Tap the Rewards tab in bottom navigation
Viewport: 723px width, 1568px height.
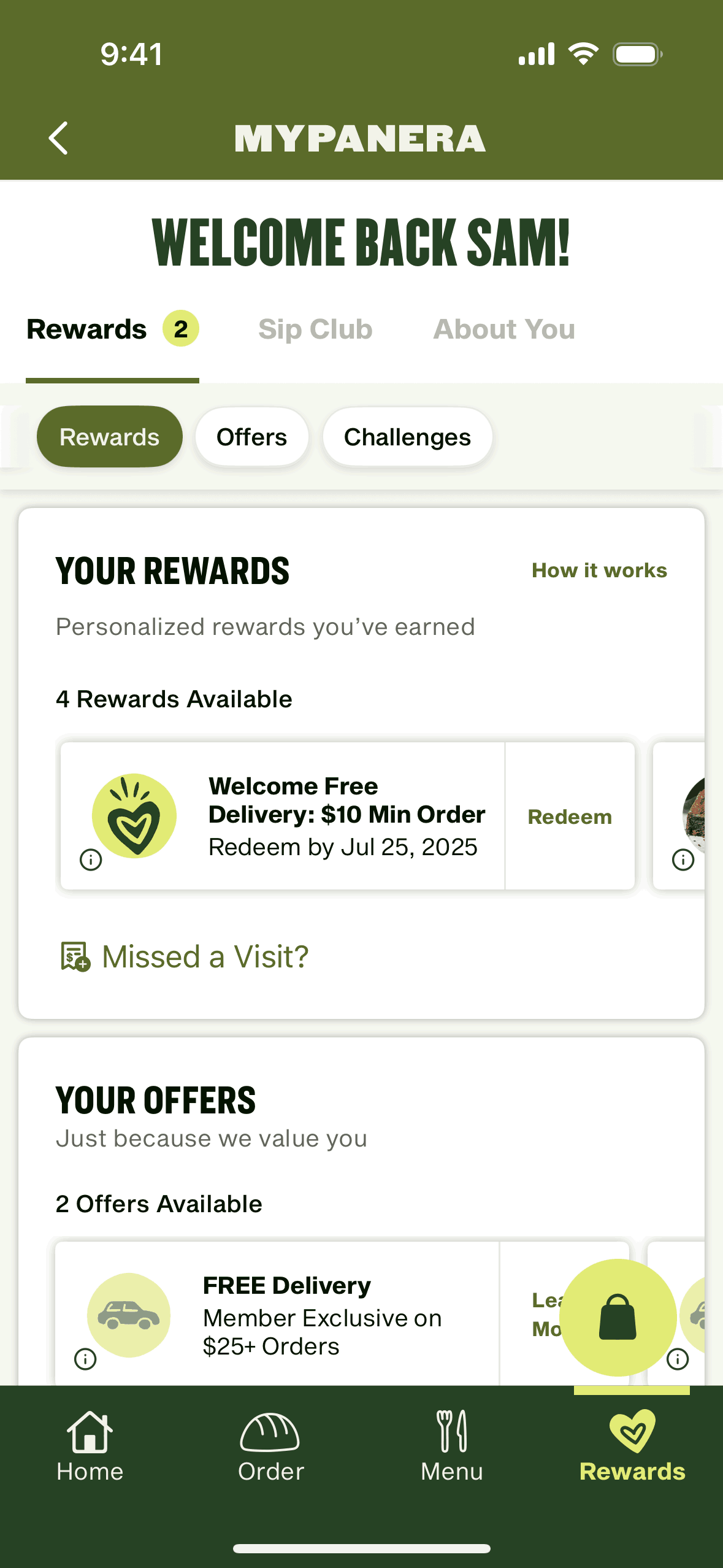(x=632, y=1447)
